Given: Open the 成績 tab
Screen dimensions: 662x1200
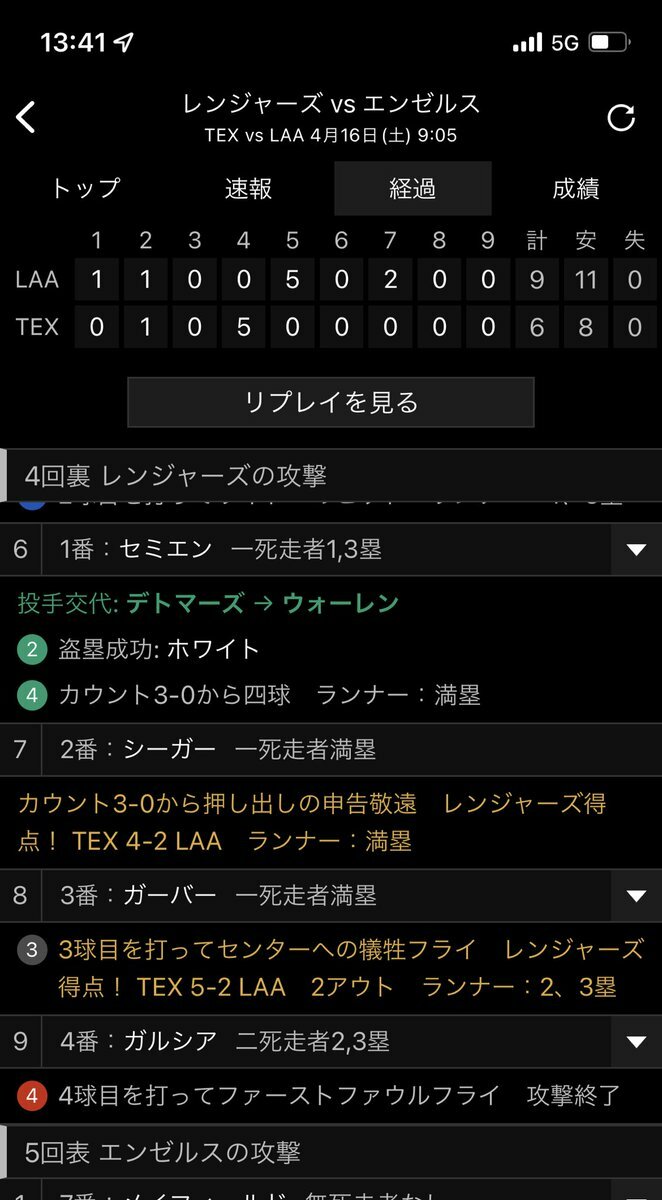Looking at the screenshot, I should point(576,188).
